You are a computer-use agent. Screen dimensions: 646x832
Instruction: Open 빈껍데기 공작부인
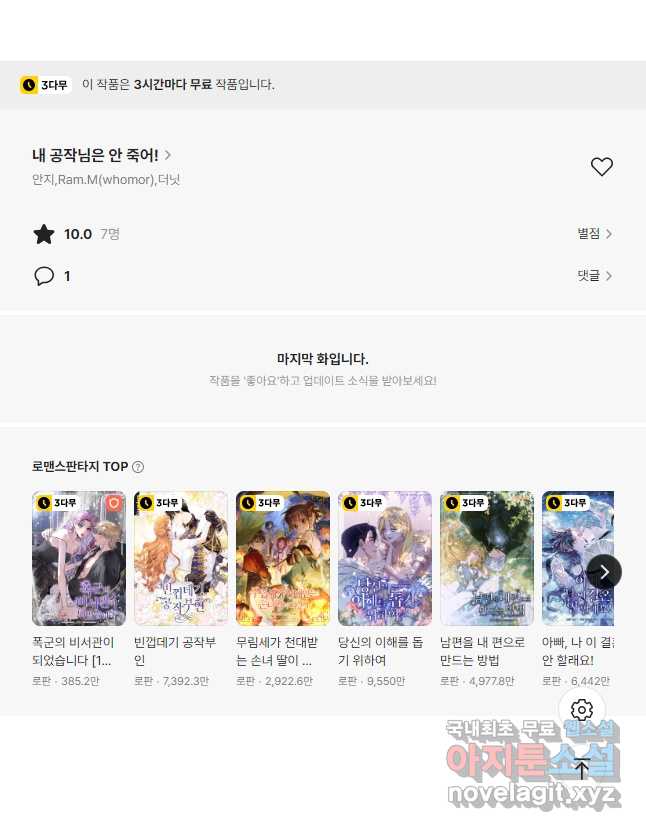point(181,558)
